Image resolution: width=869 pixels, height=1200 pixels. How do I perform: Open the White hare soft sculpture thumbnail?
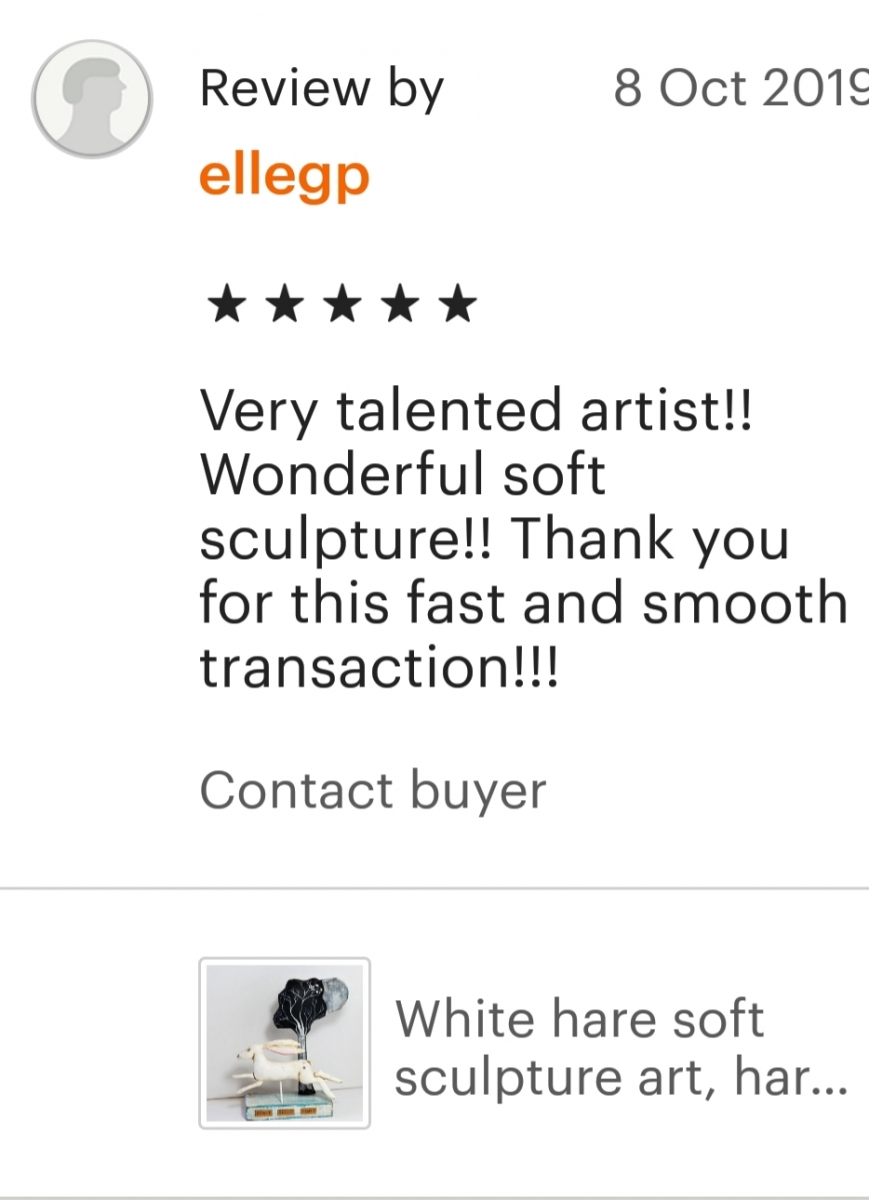[x=285, y=1043]
